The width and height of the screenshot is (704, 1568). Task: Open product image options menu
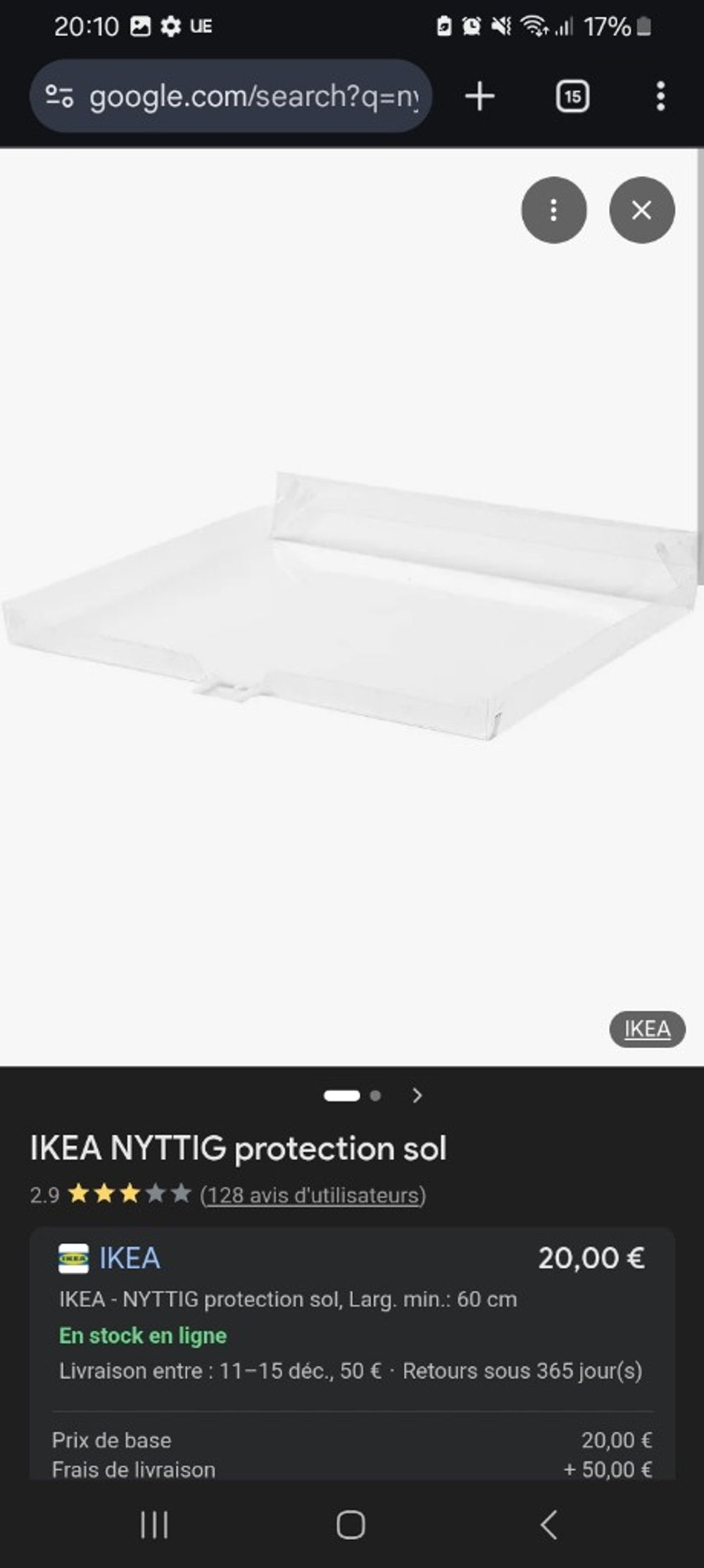click(553, 210)
